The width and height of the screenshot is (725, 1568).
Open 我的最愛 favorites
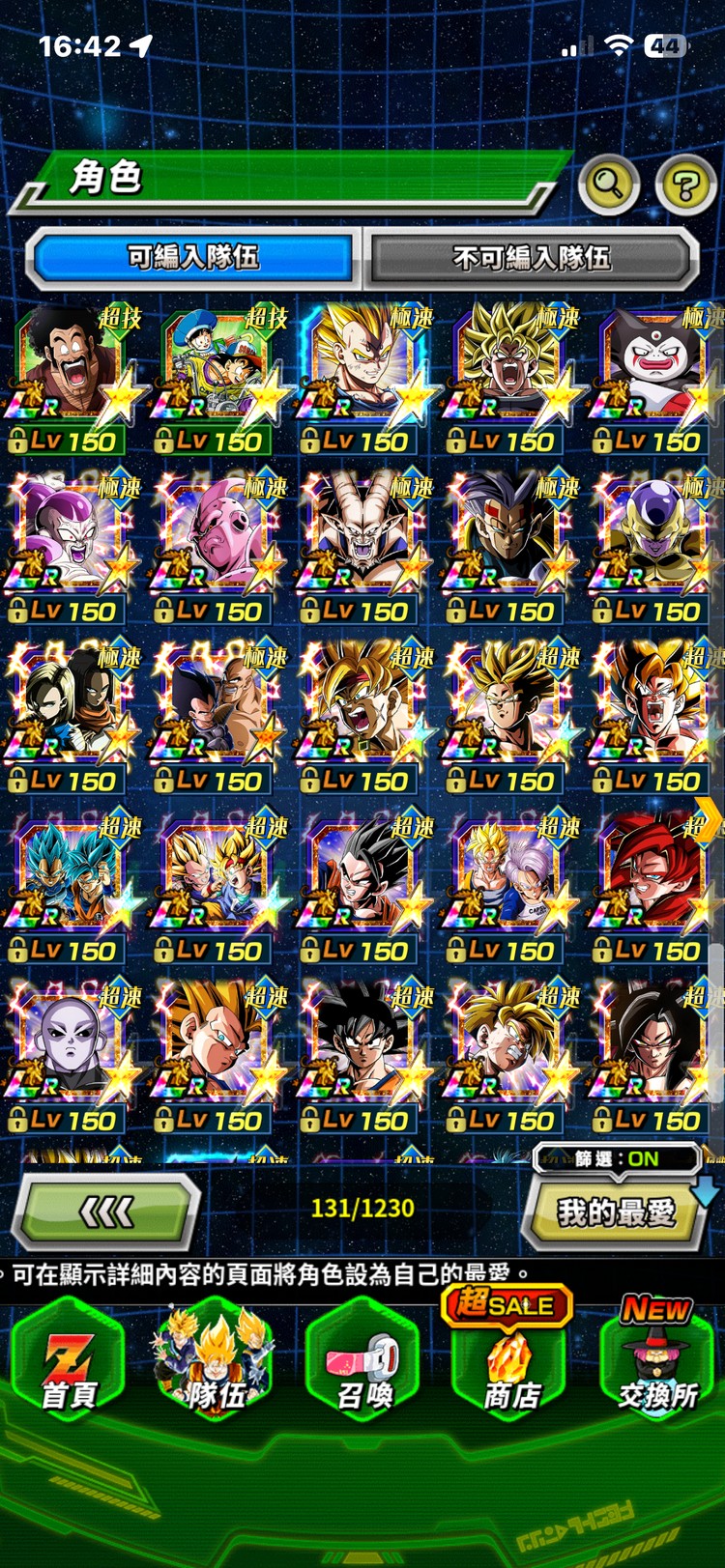coord(616,1212)
